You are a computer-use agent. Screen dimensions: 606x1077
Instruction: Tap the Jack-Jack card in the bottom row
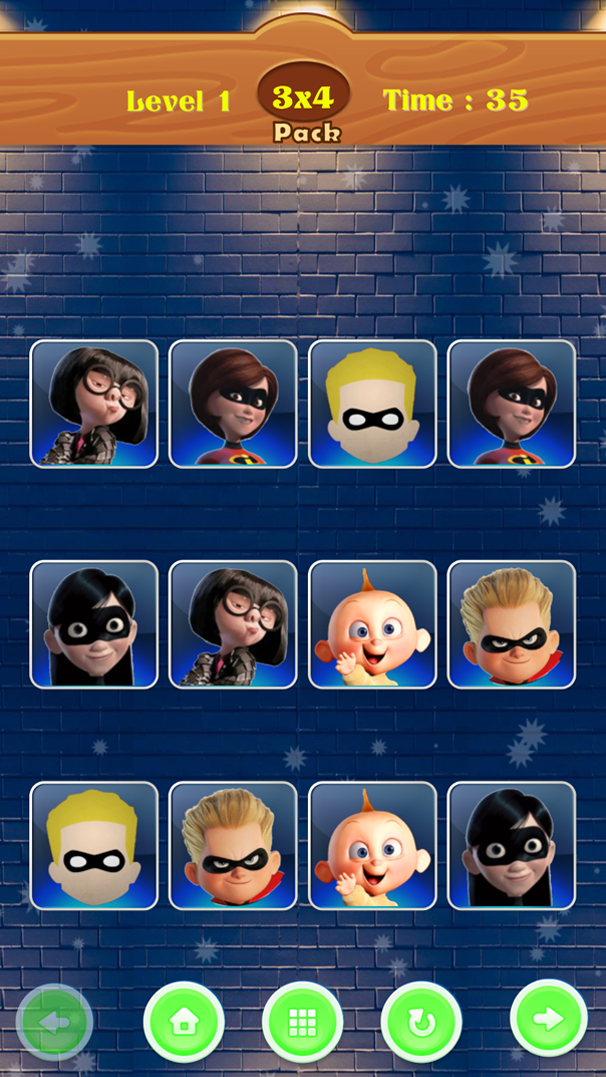click(x=372, y=845)
